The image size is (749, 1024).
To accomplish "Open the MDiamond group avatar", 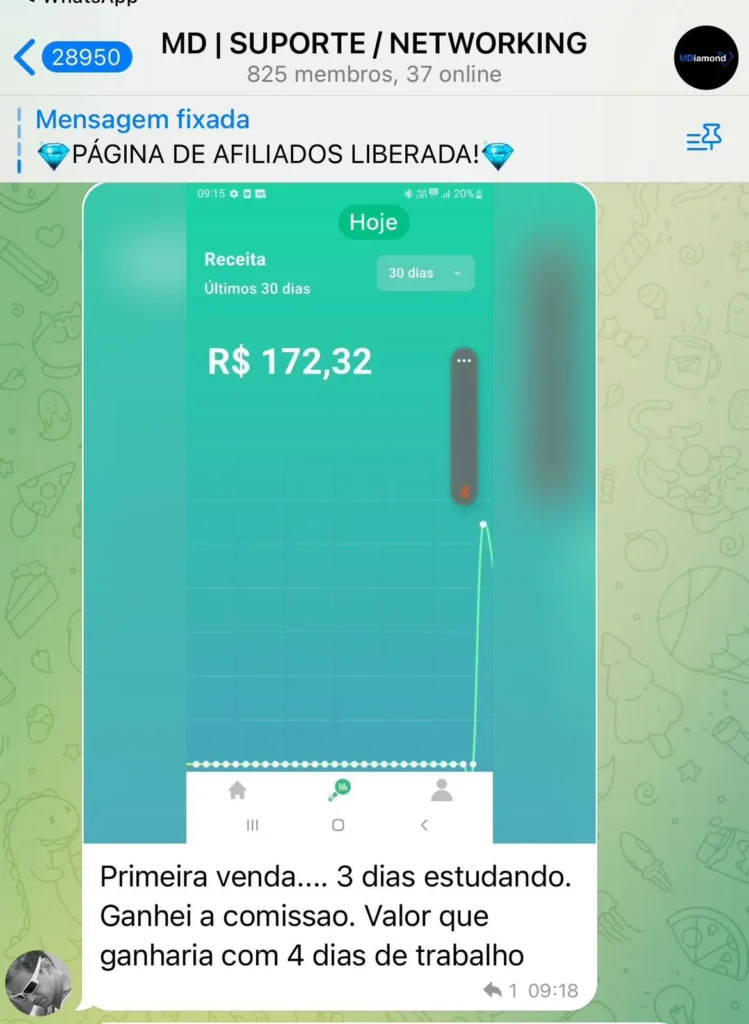I will click(706, 58).
